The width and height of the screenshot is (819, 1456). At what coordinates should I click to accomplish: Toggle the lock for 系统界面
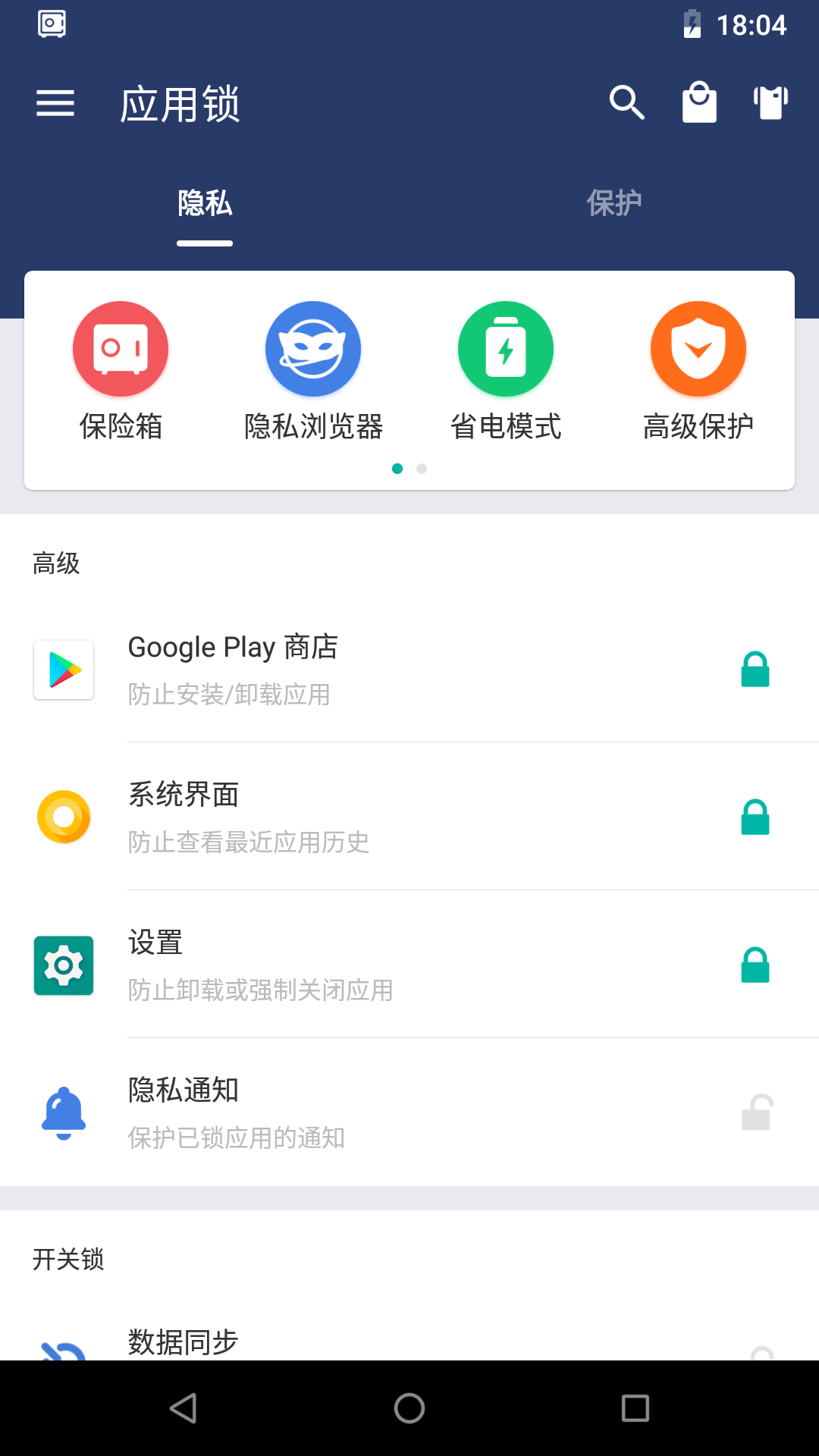pos(755,817)
